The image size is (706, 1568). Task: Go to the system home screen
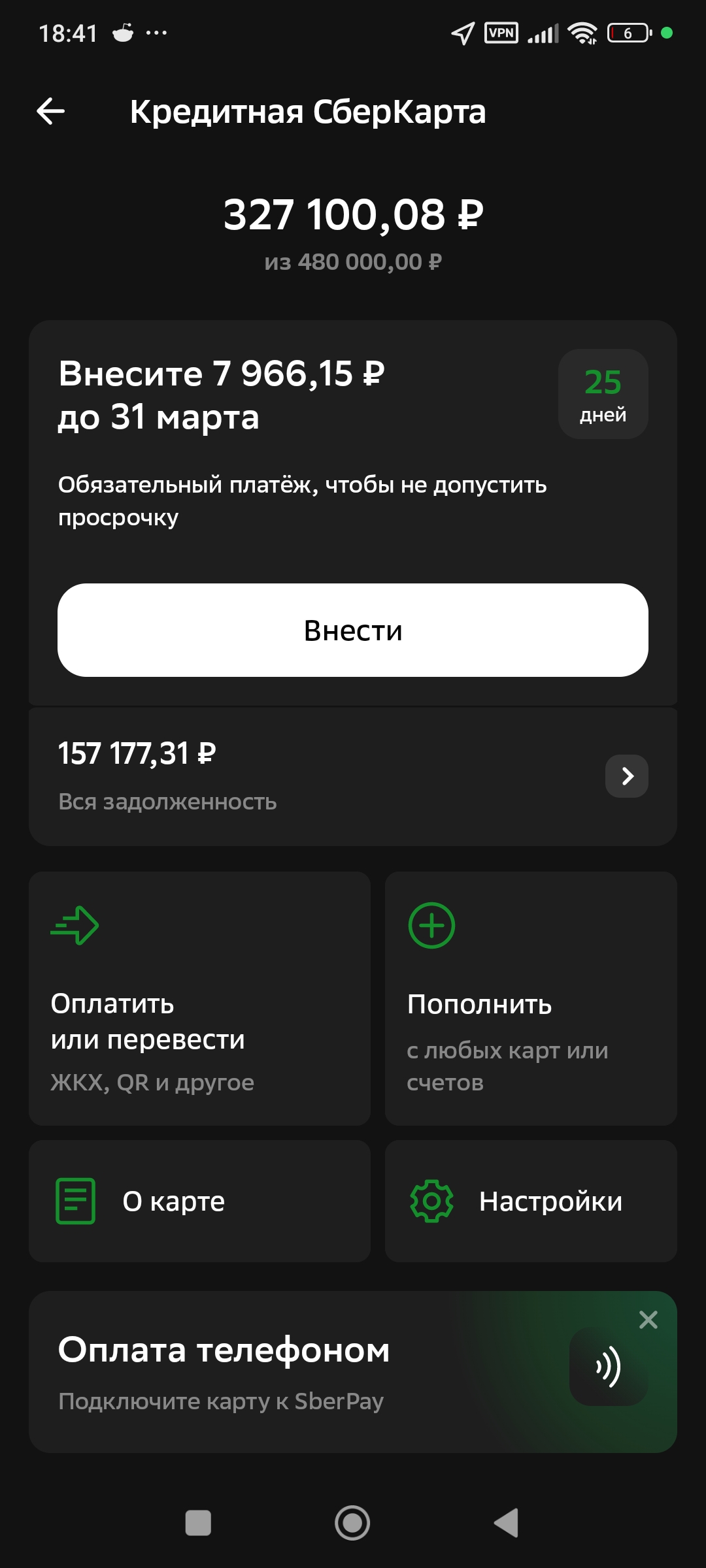[x=352, y=1523]
